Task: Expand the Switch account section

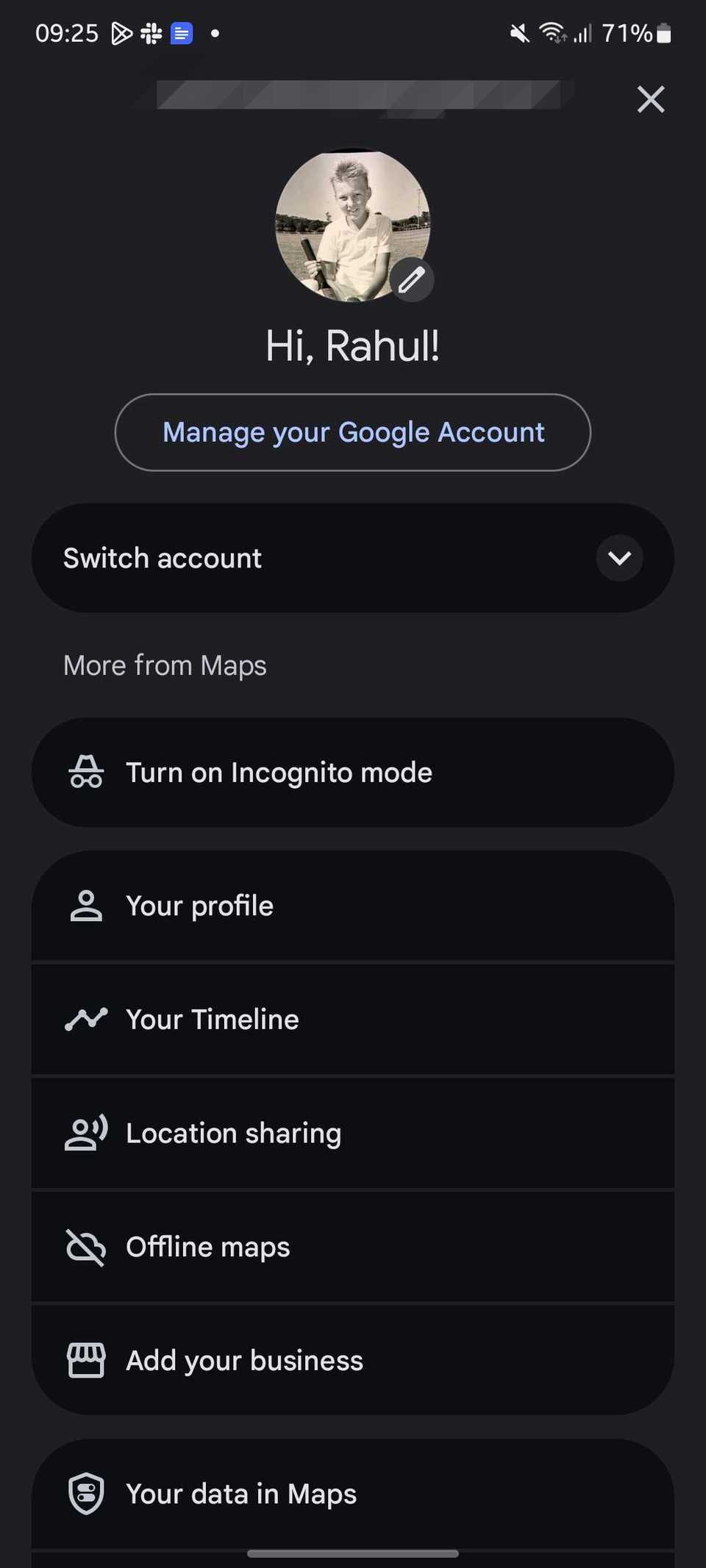Action: point(619,558)
